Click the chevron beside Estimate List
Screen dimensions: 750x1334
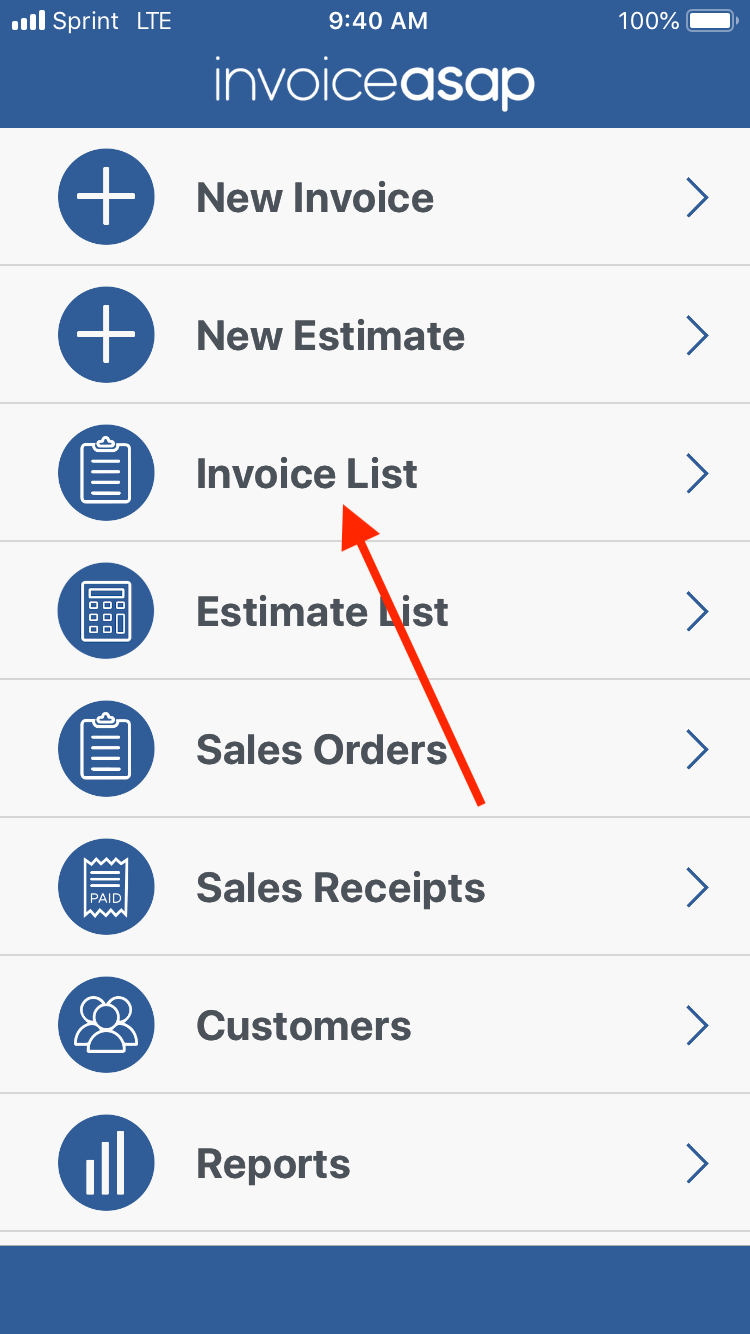(x=698, y=610)
